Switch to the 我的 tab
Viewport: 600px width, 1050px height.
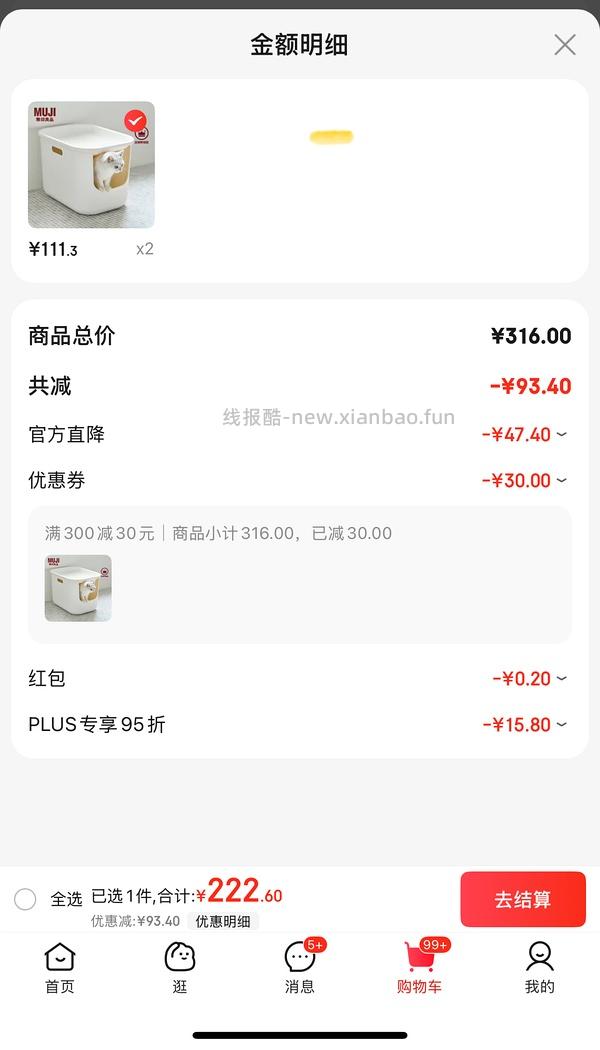coord(540,968)
